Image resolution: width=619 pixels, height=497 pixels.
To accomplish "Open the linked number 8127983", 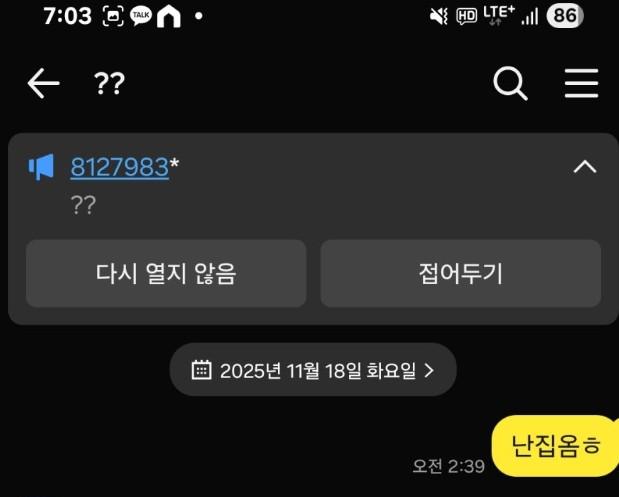I will point(119,168).
